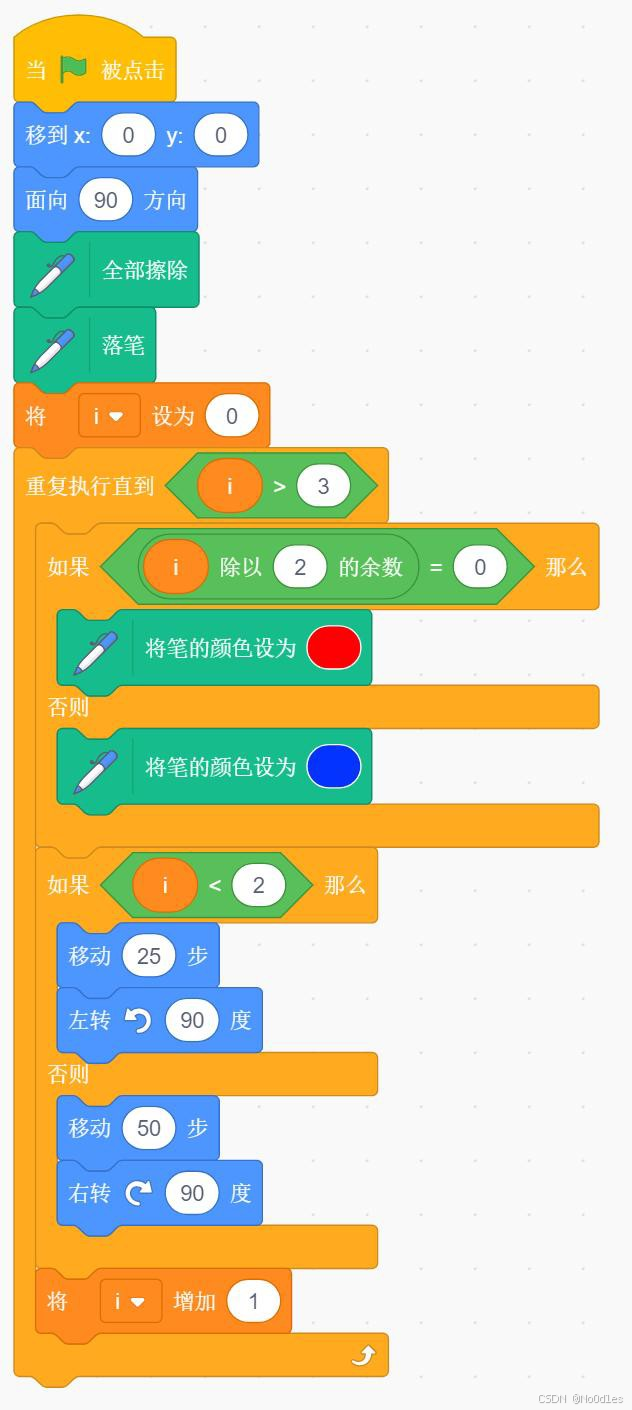Edit the 0 value in 将 i 设为 block

pos(232,416)
